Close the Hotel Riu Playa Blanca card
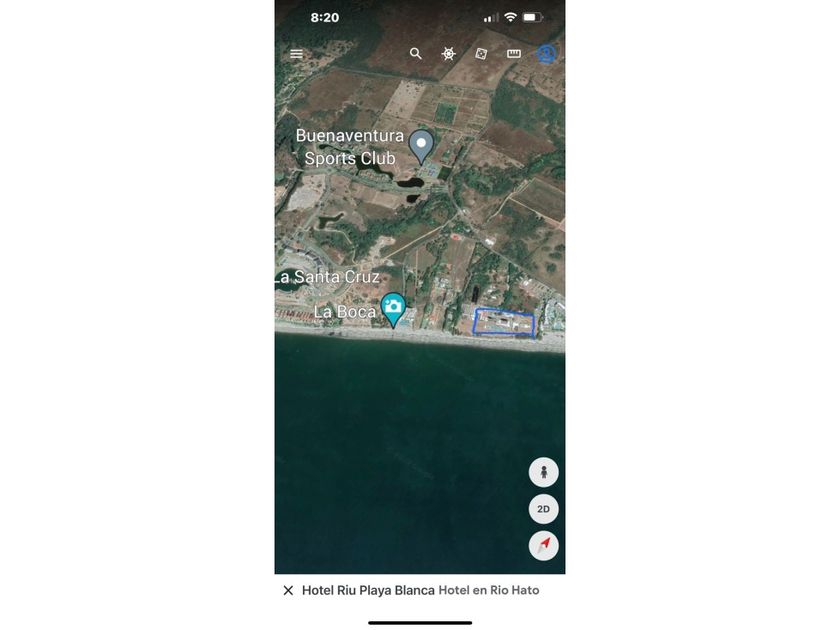Image resolution: width=840 pixels, height=630 pixels. [288, 591]
